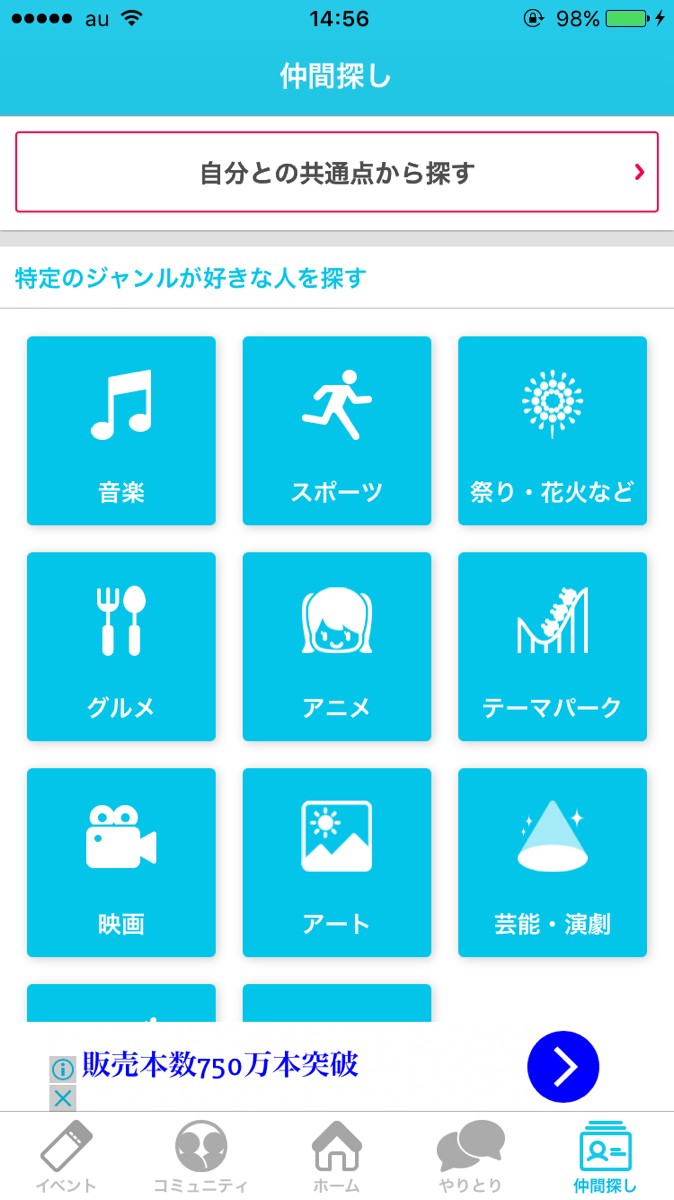Open 自分との共通点から探す search option
This screenshot has height=1200, width=674.
(337, 172)
